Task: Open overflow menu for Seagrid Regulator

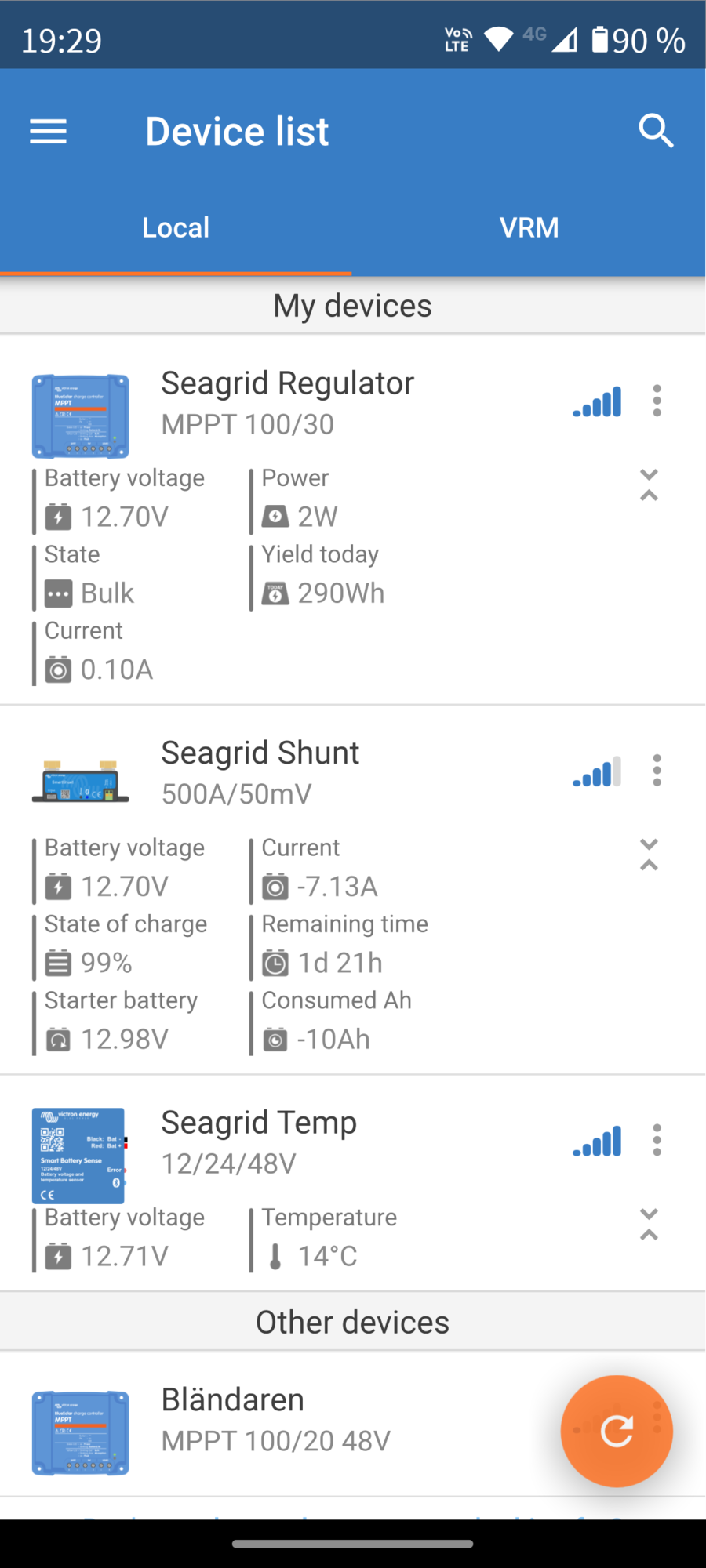Action: point(657,401)
